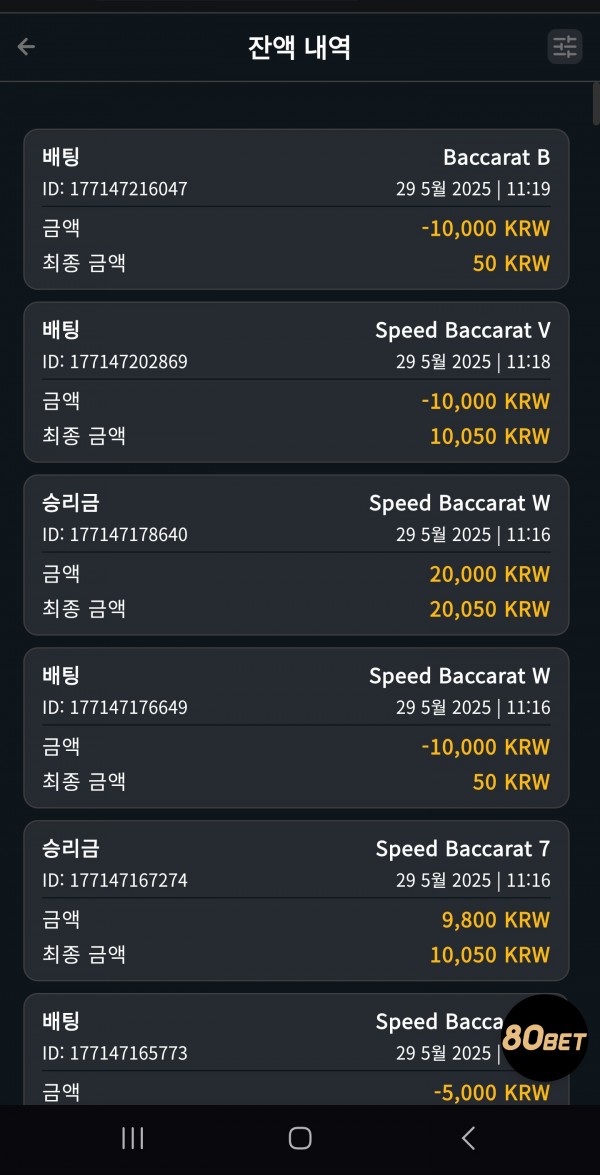Tap the system back button
Screen dimensions: 600x1175
(468, 1138)
